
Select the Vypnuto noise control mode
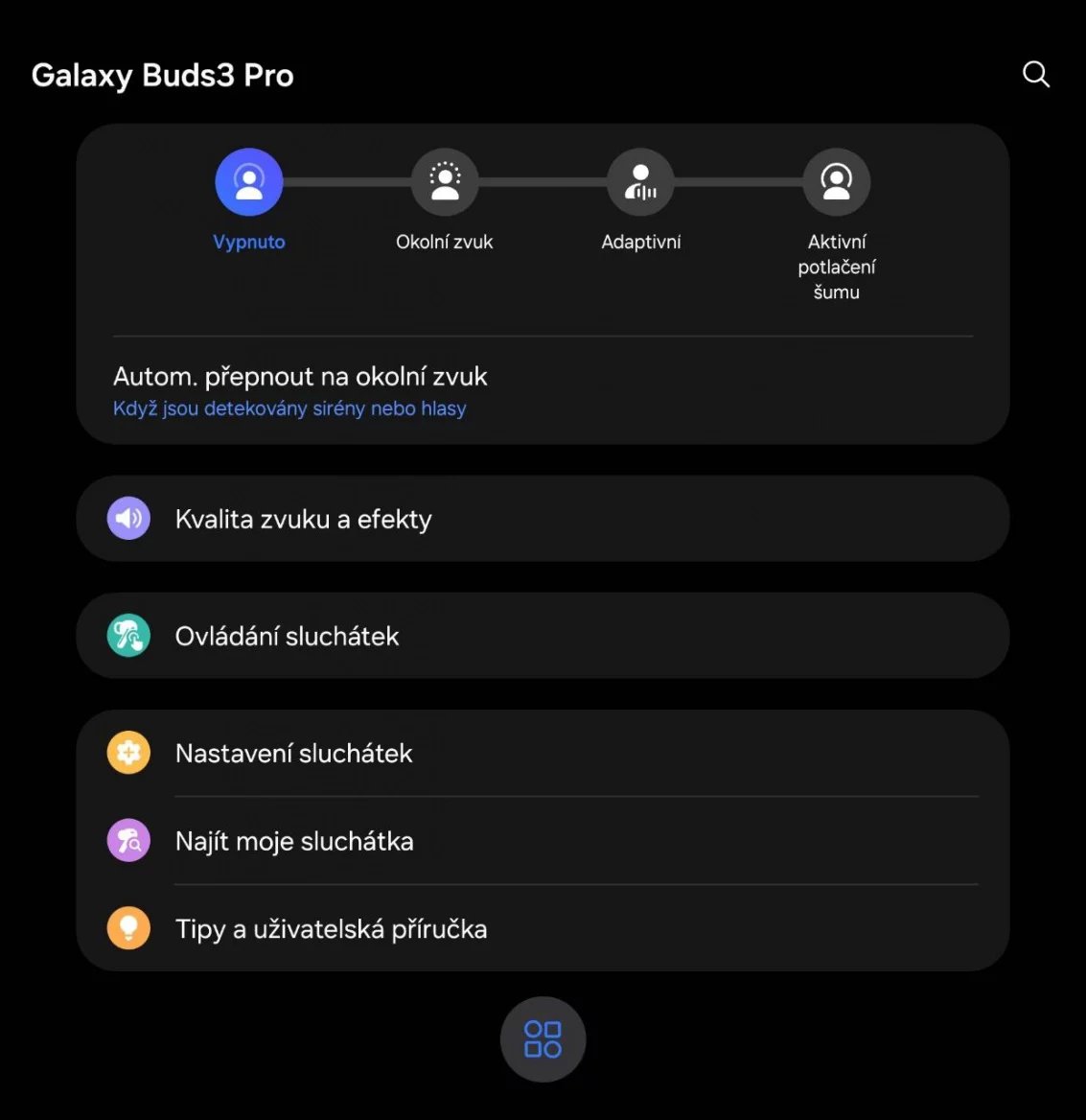pos(249,182)
